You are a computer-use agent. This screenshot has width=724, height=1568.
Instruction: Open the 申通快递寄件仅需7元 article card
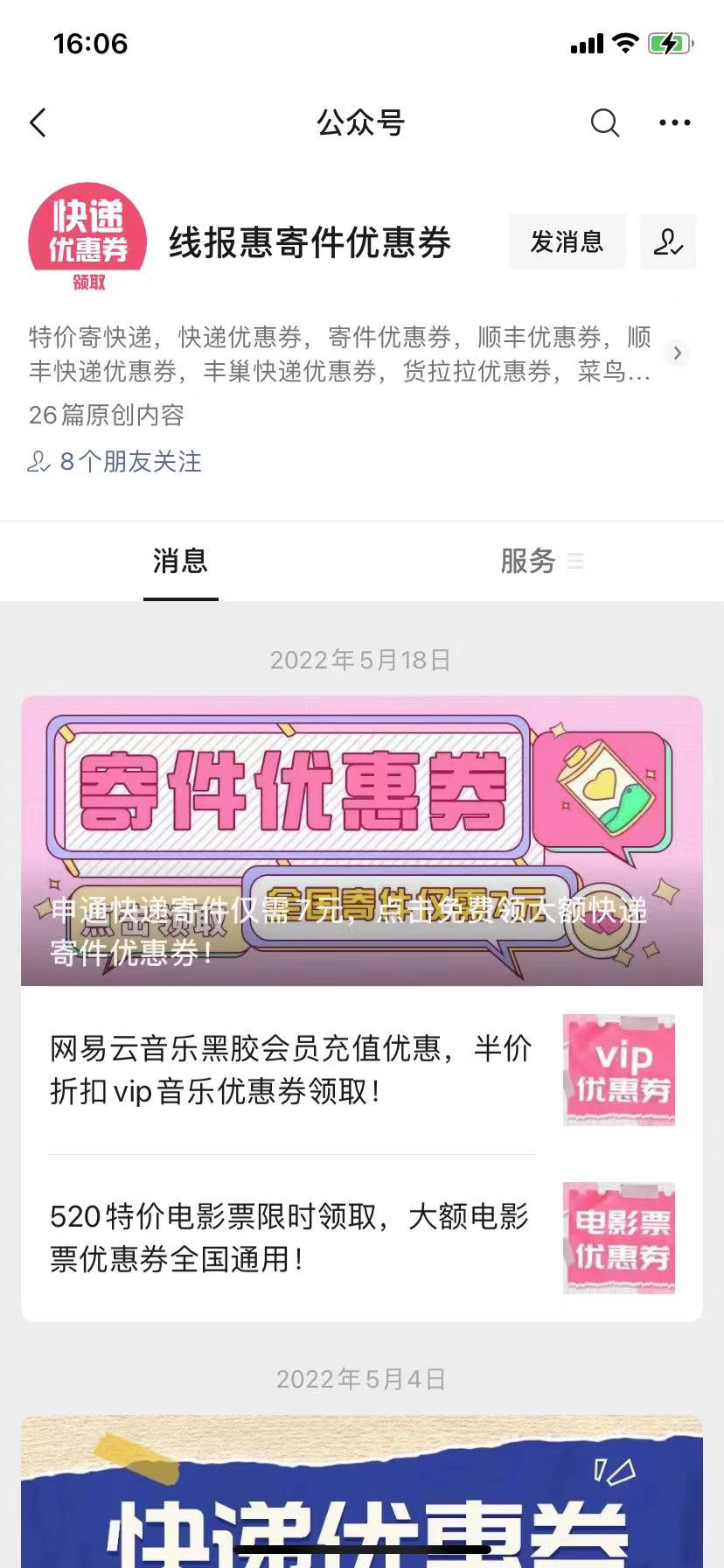361,840
